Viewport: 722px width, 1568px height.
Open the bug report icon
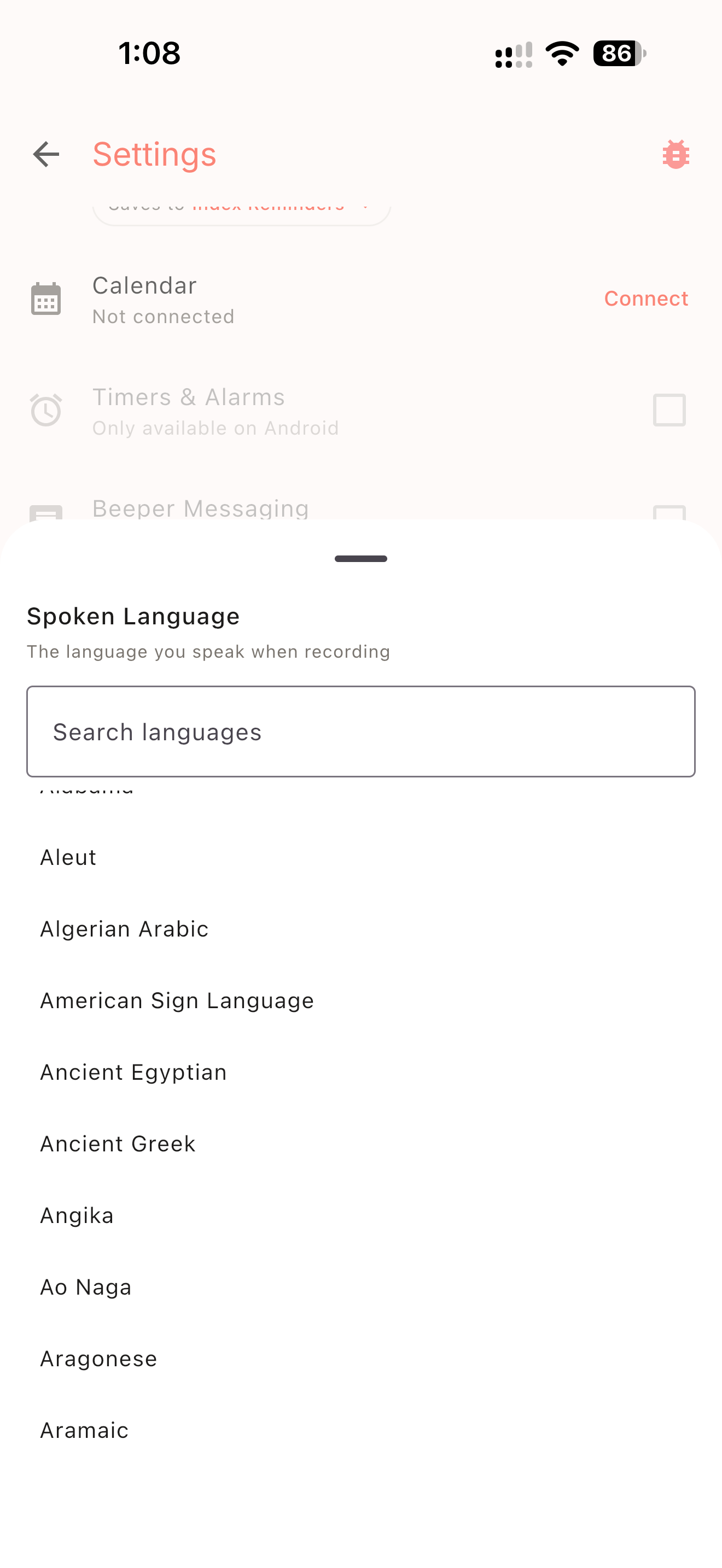676,154
